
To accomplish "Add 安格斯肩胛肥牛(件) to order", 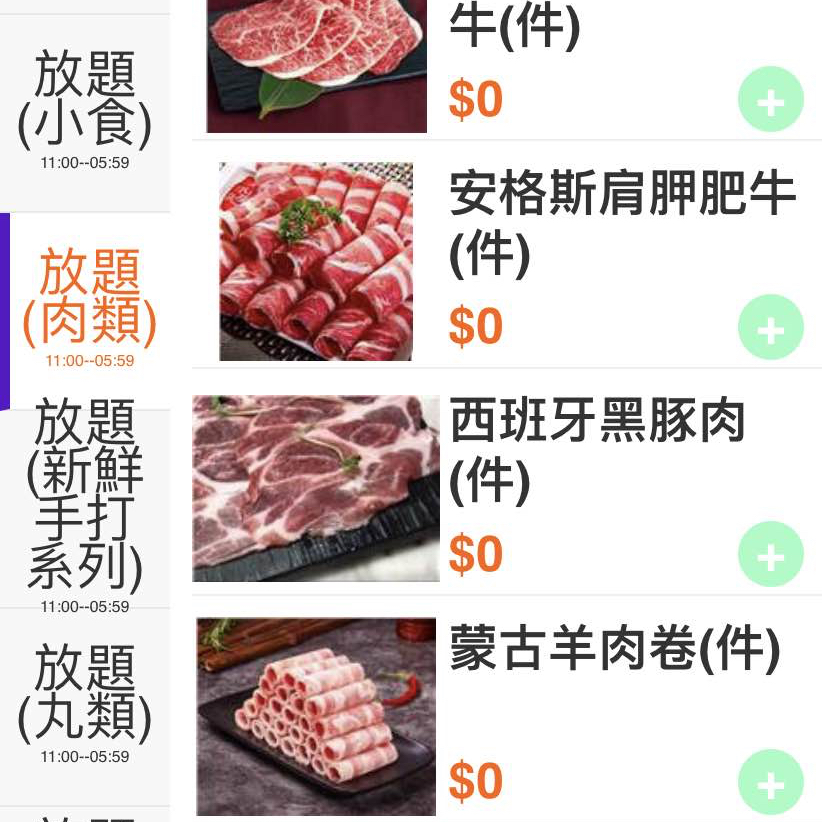I will pos(770,328).
